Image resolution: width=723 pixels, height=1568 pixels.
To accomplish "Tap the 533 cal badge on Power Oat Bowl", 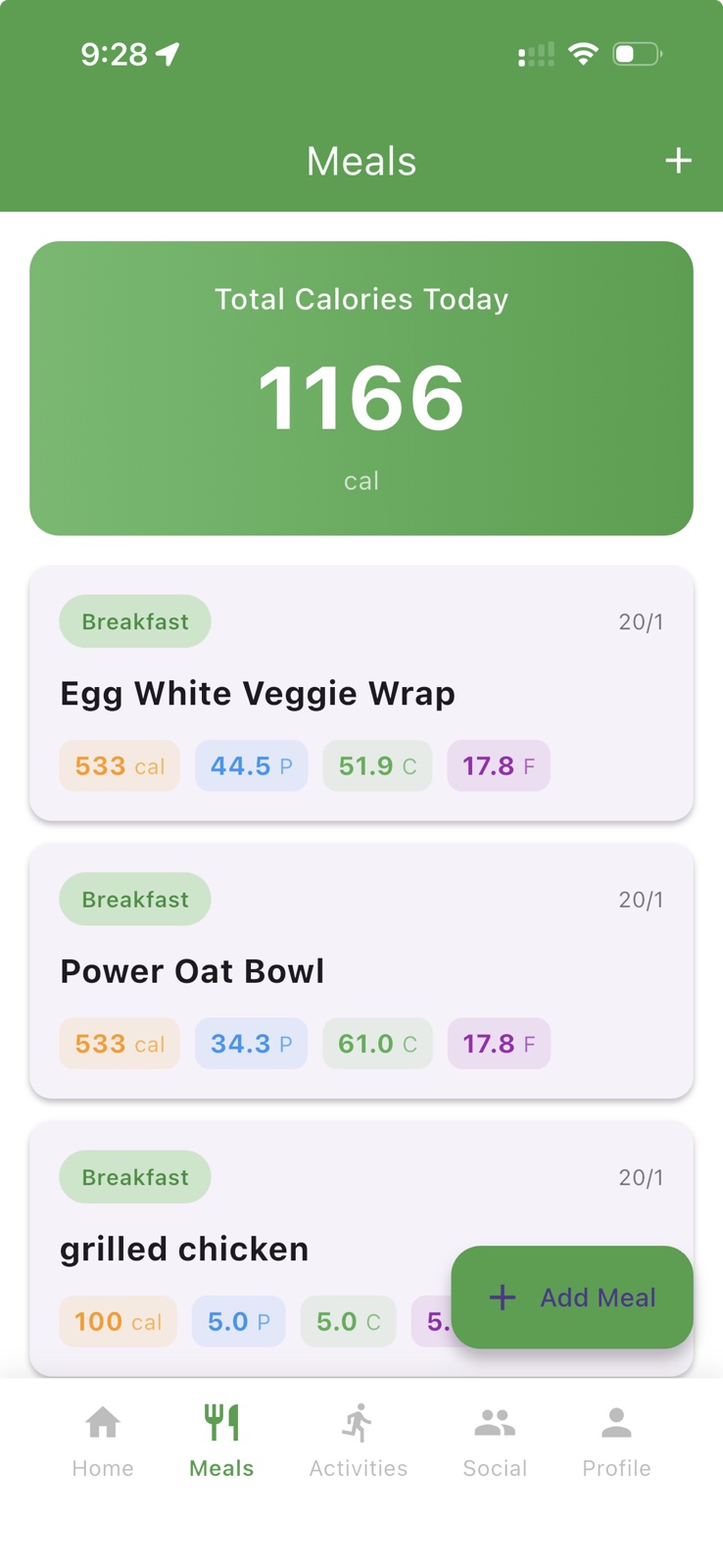I will click(x=119, y=1044).
